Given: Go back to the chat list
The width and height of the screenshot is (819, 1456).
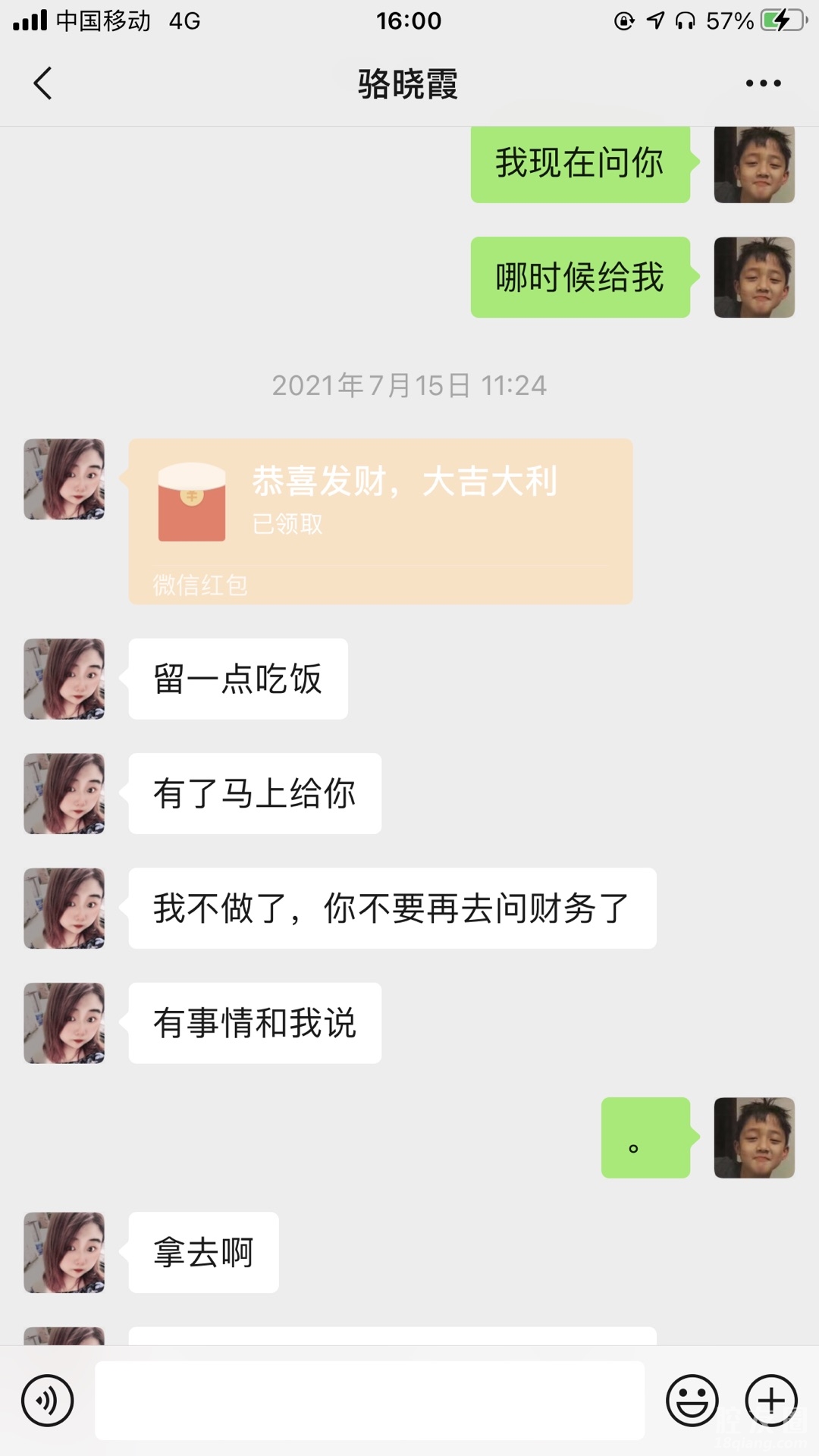Looking at the screenshot, I should tap(43, 83).
